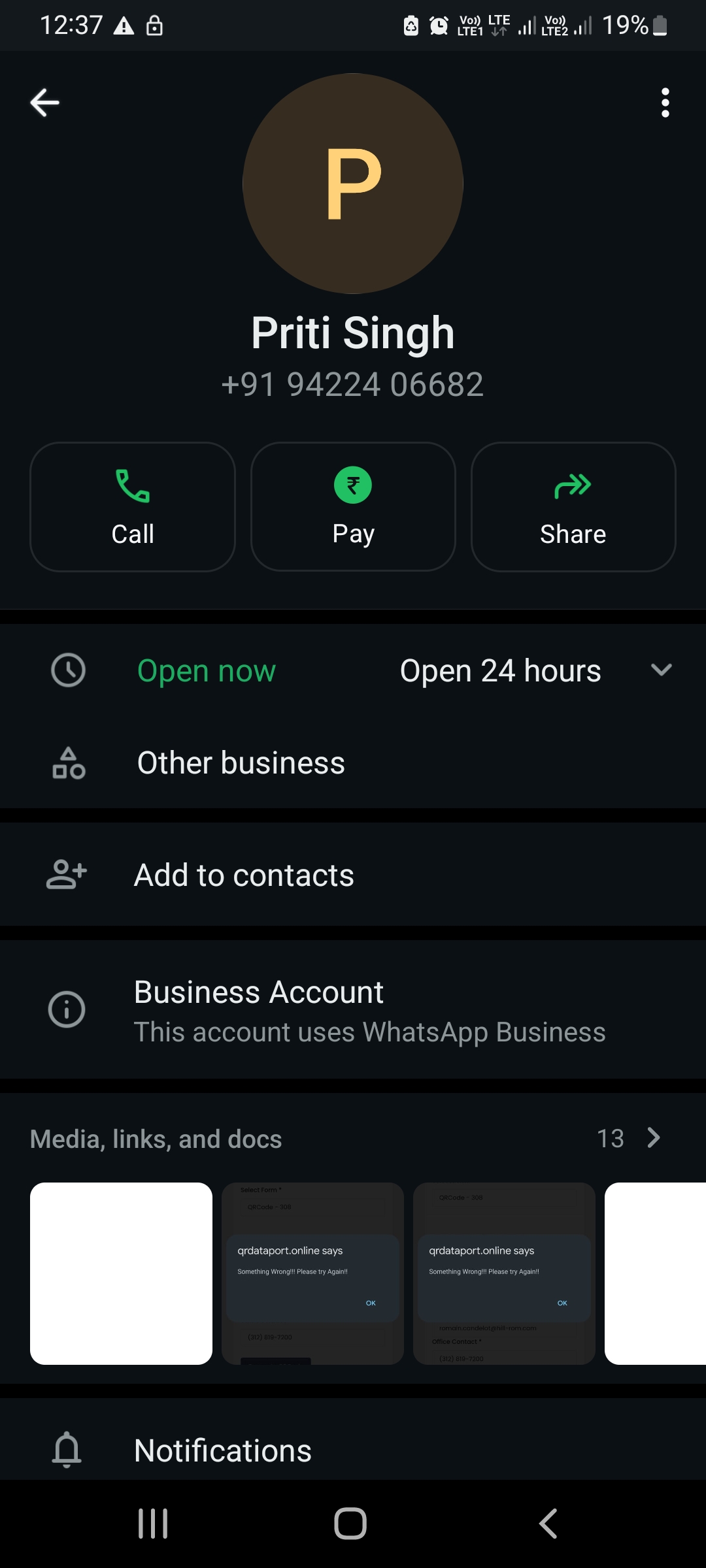Open Business Account info

[x=353, y=1010]
